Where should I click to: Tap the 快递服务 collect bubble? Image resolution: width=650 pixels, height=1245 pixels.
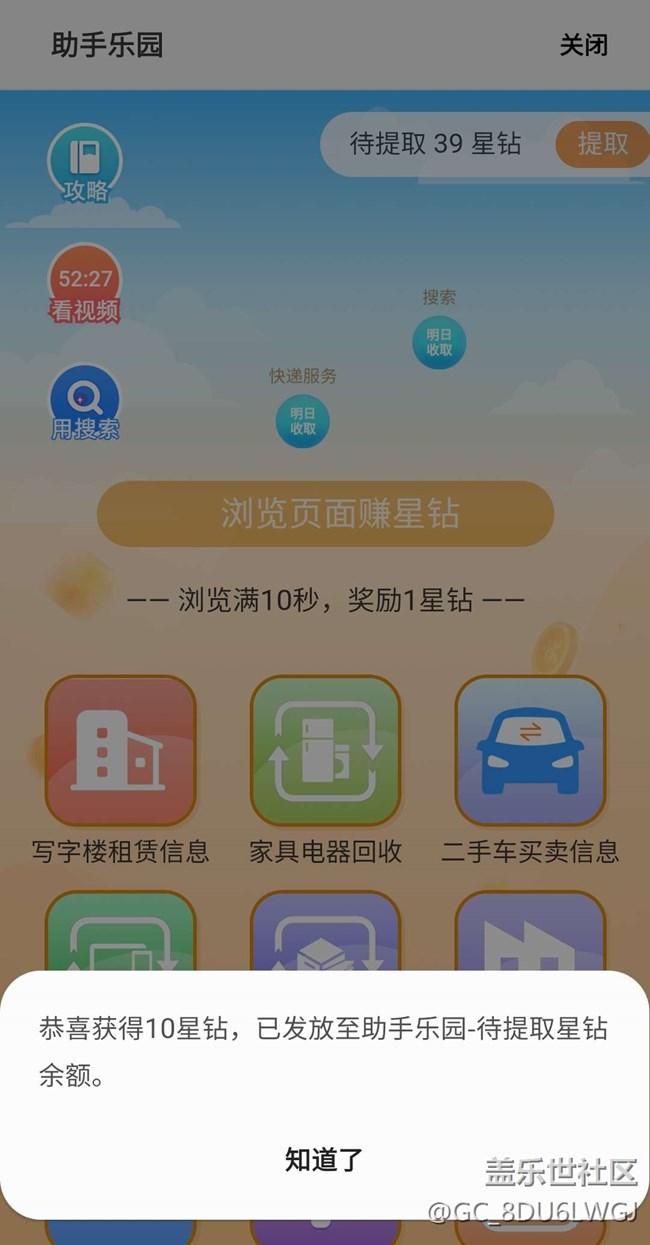(303, 421)
